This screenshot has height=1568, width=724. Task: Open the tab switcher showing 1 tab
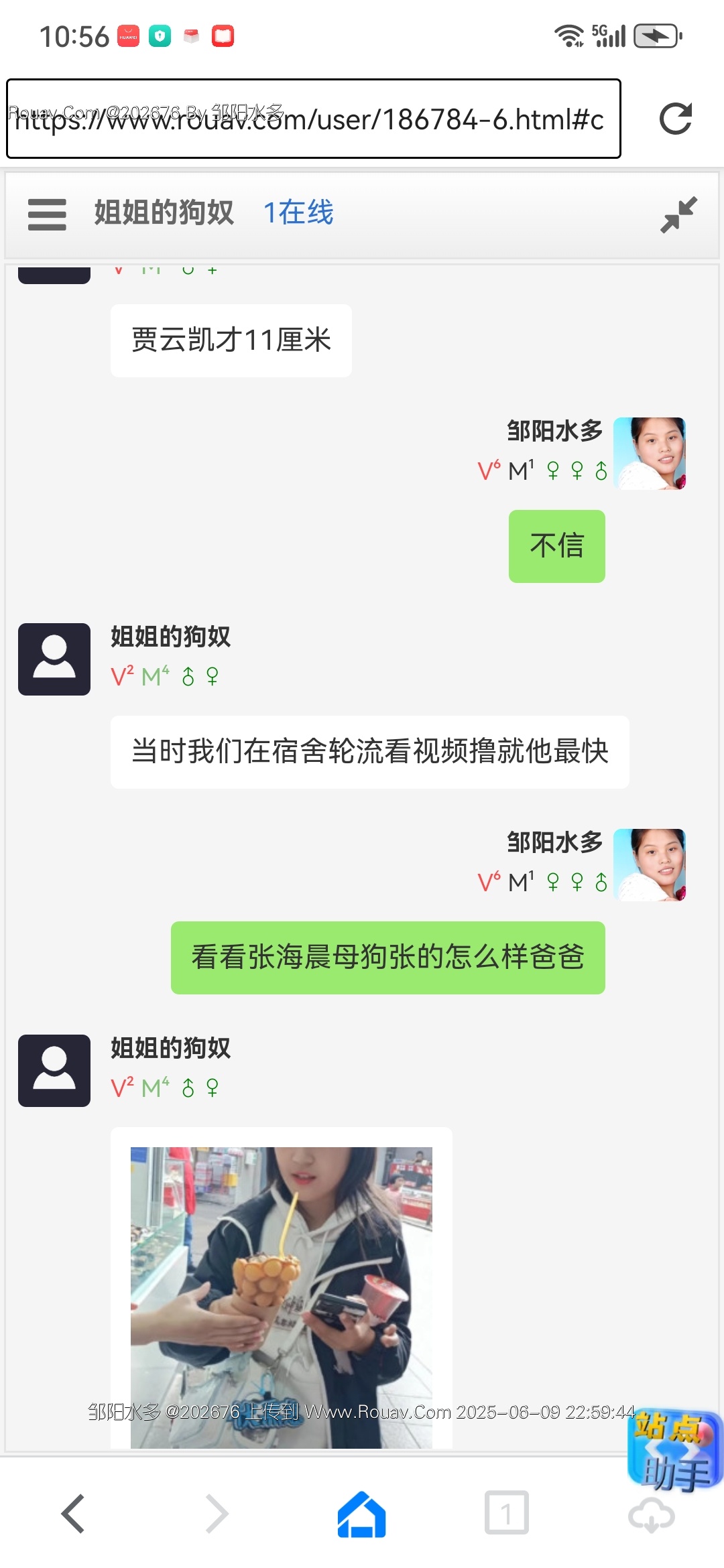pyautogui.click(x=506, y=1513)
